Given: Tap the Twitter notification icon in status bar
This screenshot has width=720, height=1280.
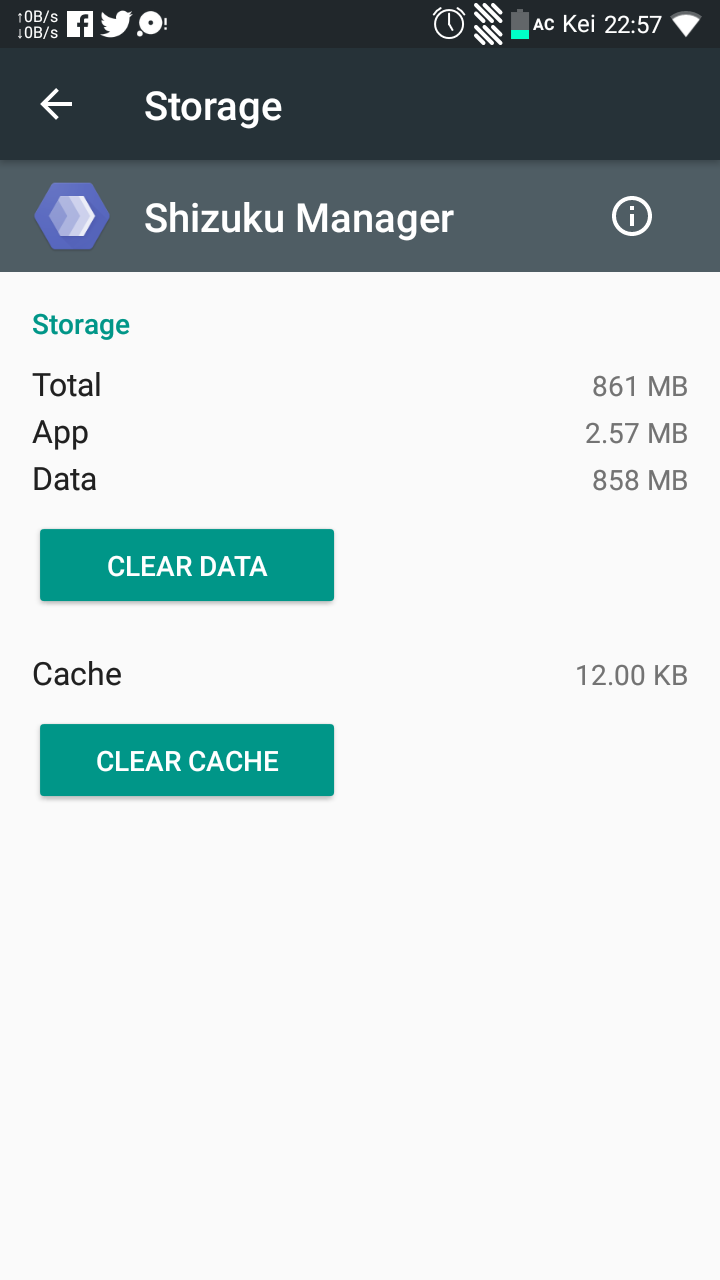Looking at the screenshot, I should click(x=114, y=22).
